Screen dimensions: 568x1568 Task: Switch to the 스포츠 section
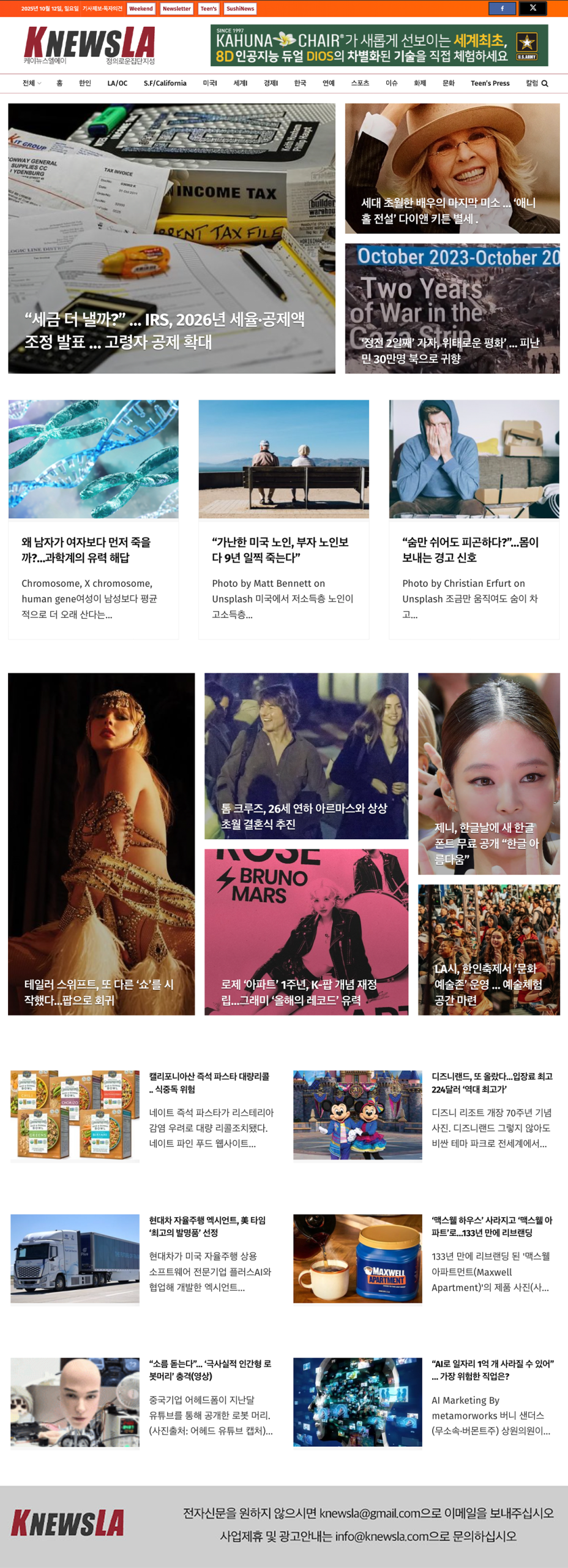point(360,83)
